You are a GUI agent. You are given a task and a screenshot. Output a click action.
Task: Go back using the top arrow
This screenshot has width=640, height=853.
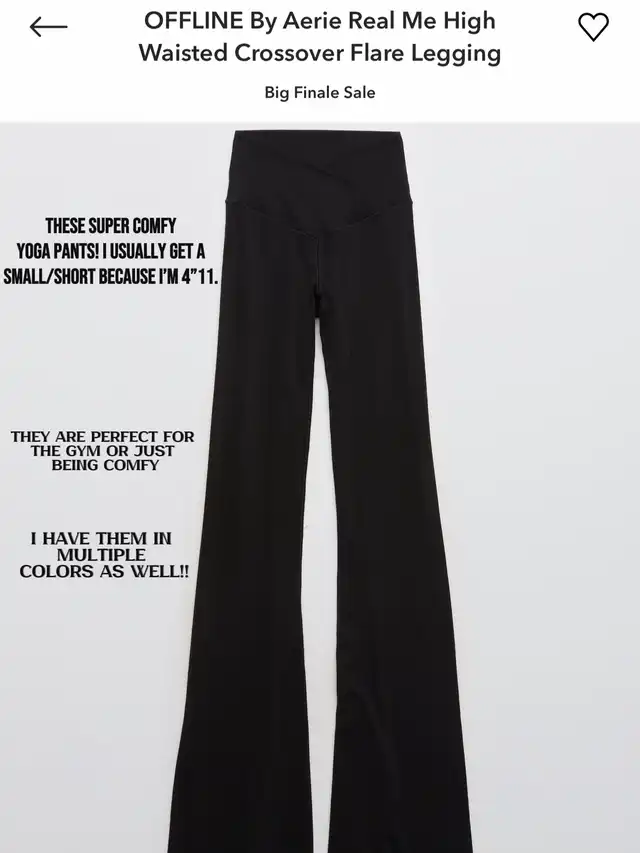[x=48, y=27]
